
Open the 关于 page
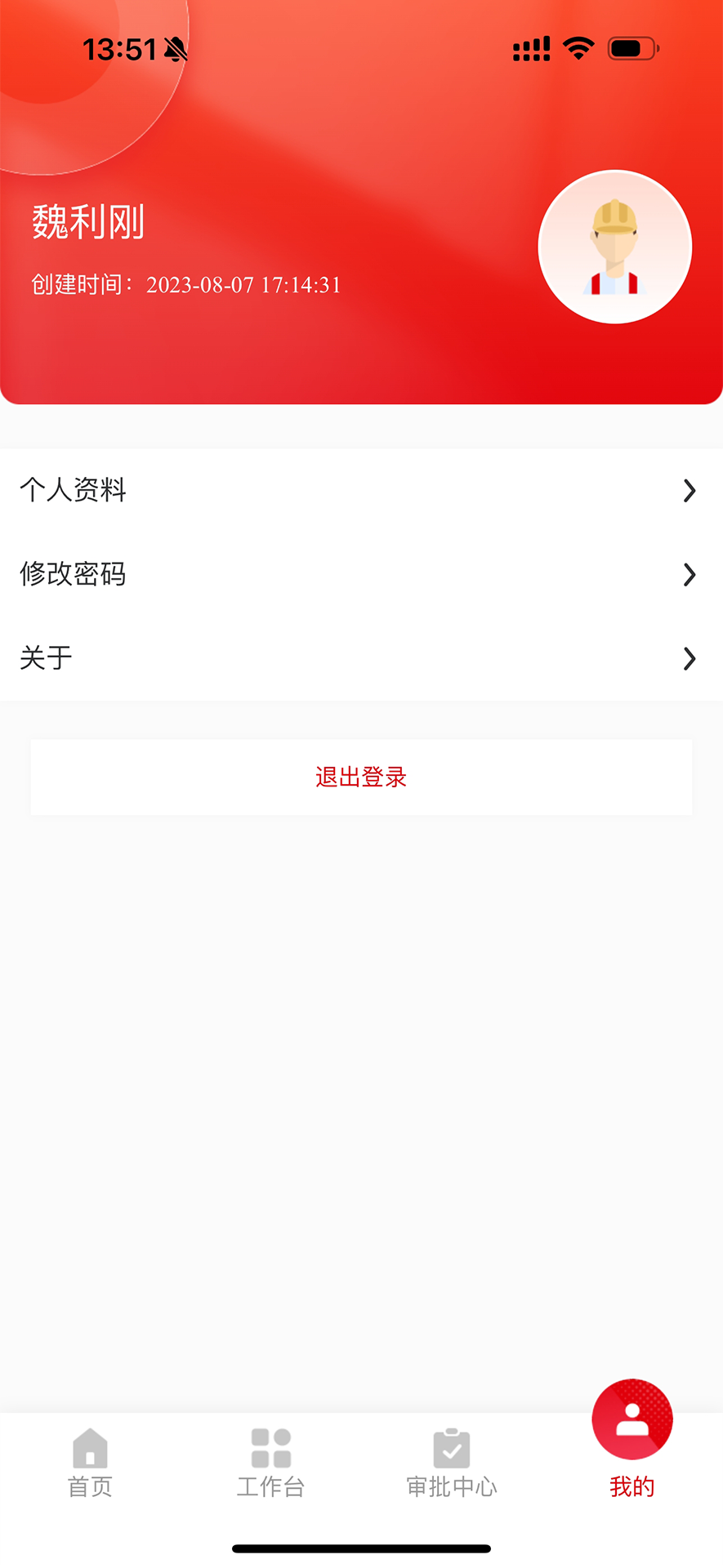click(x=359, y=658)
